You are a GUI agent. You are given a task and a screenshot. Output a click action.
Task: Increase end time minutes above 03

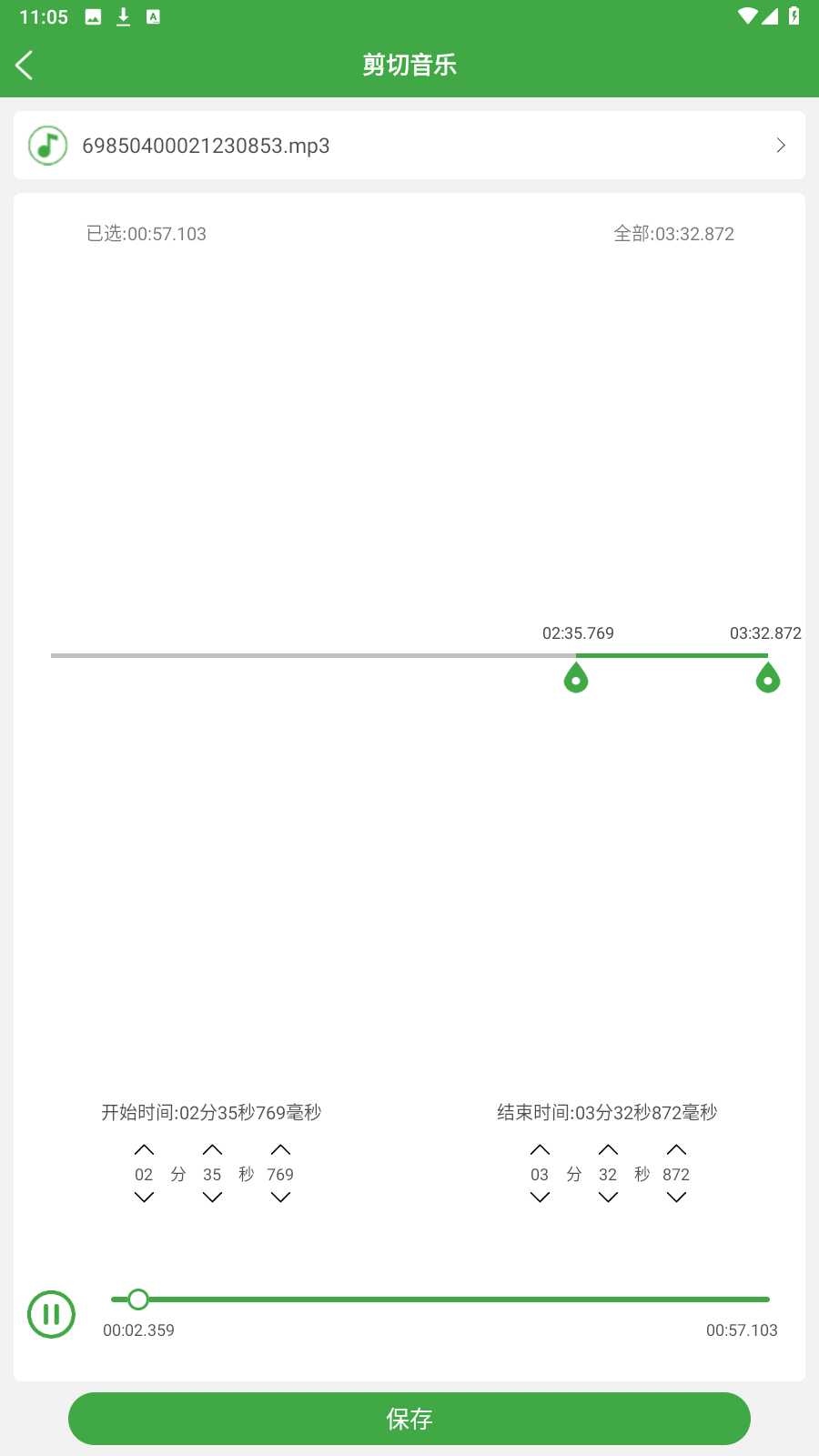tap(540, 1150)
